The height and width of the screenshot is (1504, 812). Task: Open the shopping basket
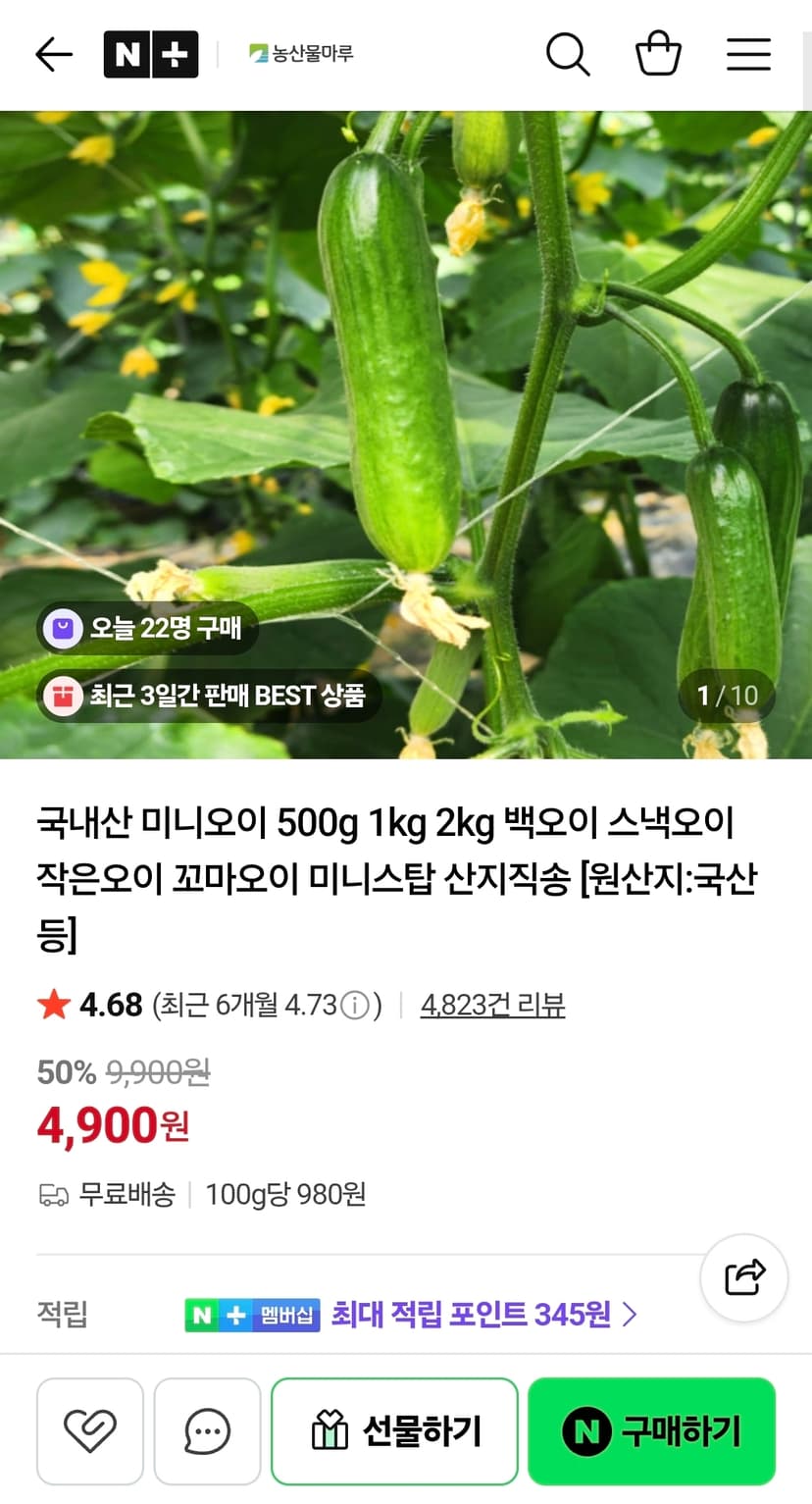click(658, 53)
